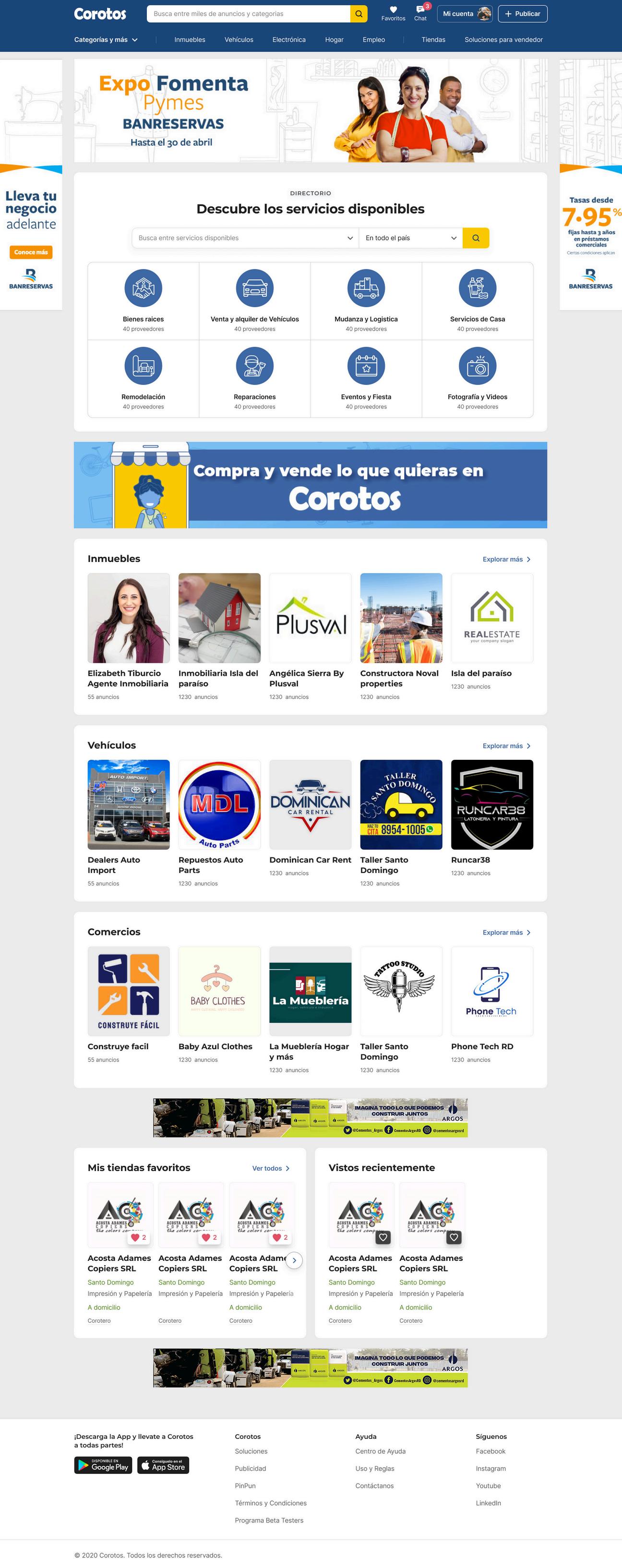Open the Chat inbox
The image size is (622, 1568).
pos(420,13)
